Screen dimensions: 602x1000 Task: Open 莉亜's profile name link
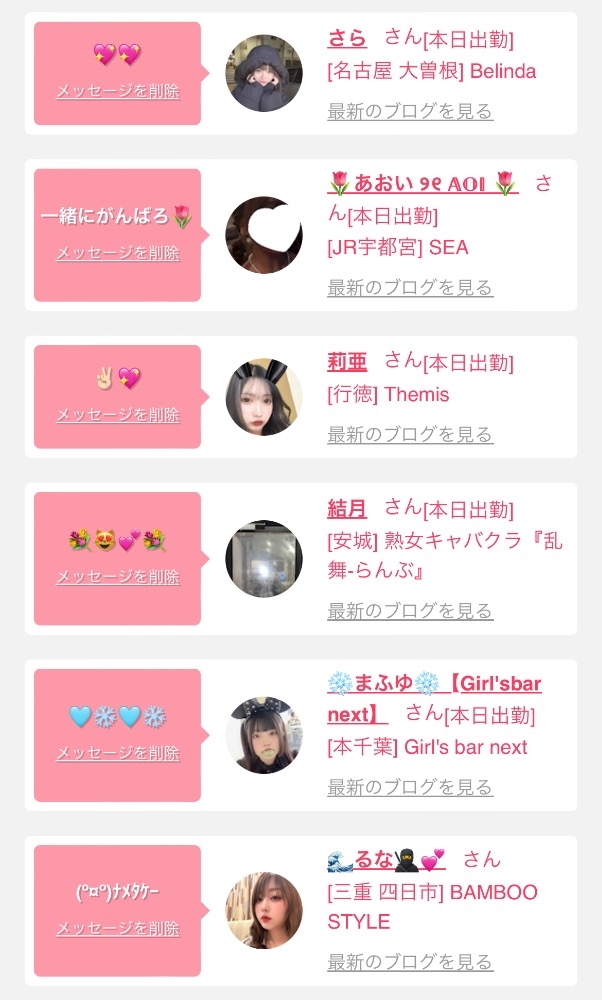347,362
